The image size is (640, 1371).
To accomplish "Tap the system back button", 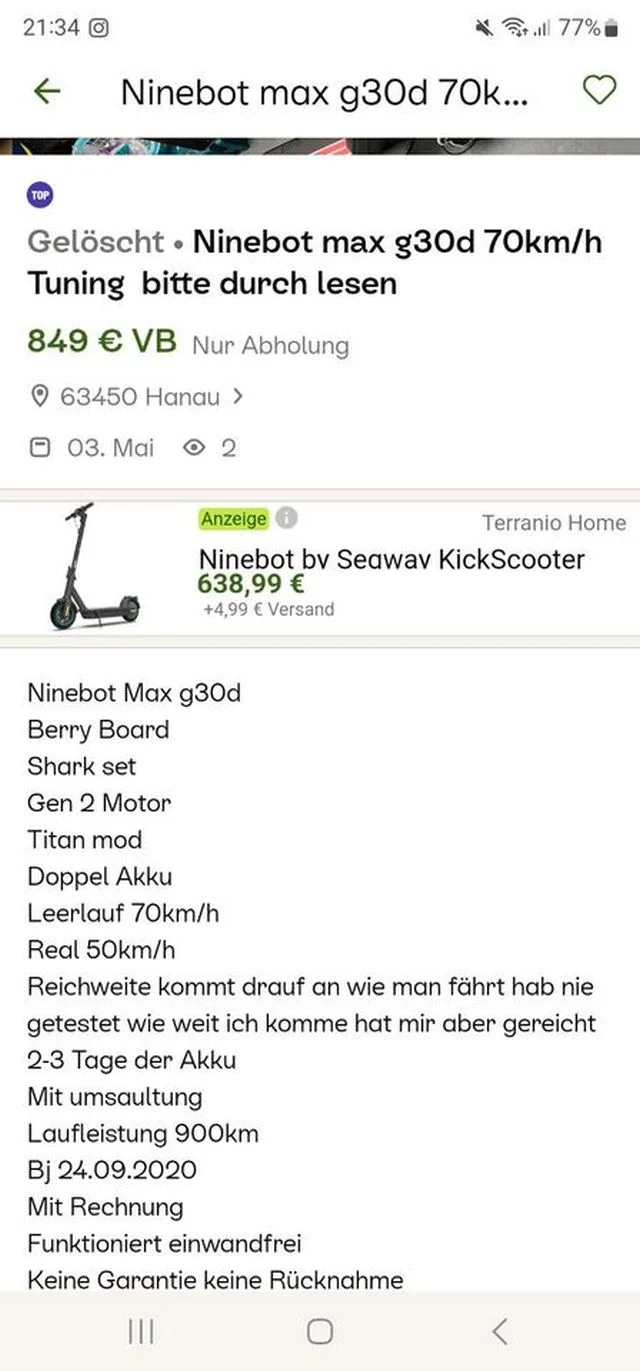I will 500,1331.
